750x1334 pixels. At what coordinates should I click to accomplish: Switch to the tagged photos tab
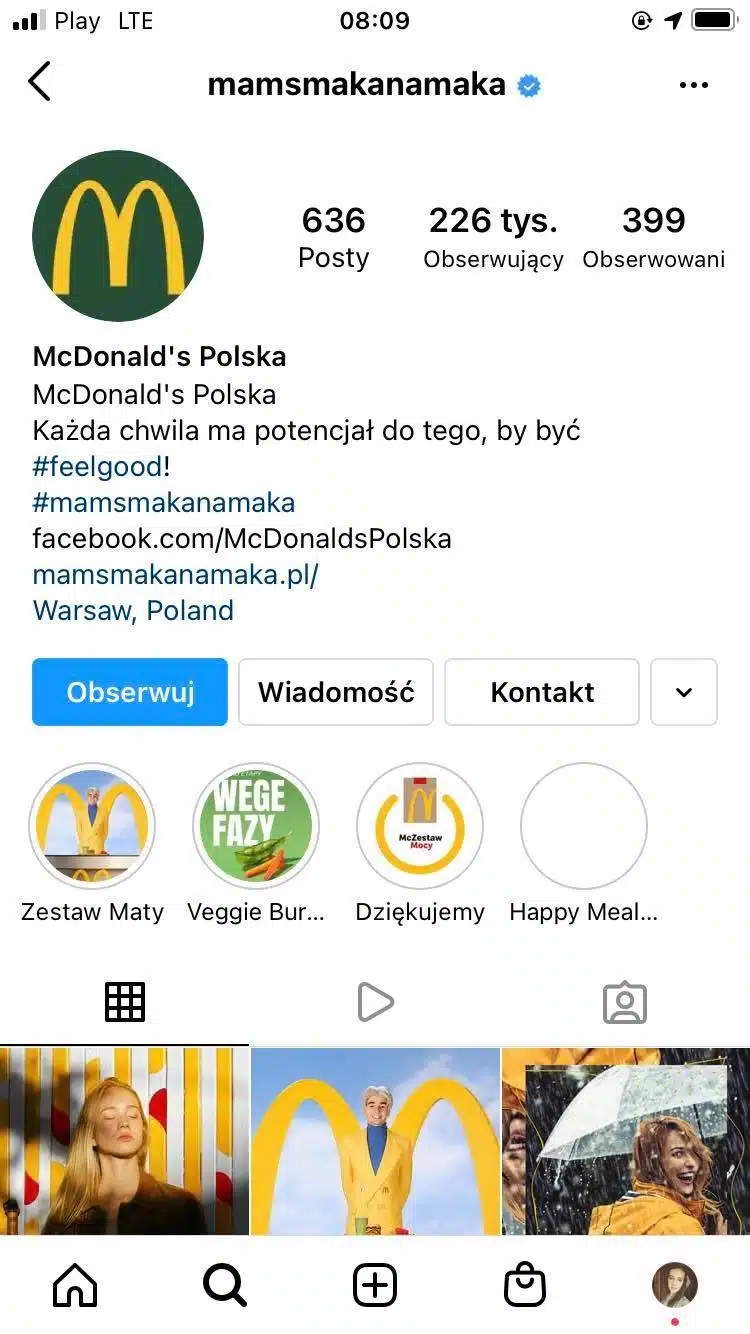coord(625,1002)
